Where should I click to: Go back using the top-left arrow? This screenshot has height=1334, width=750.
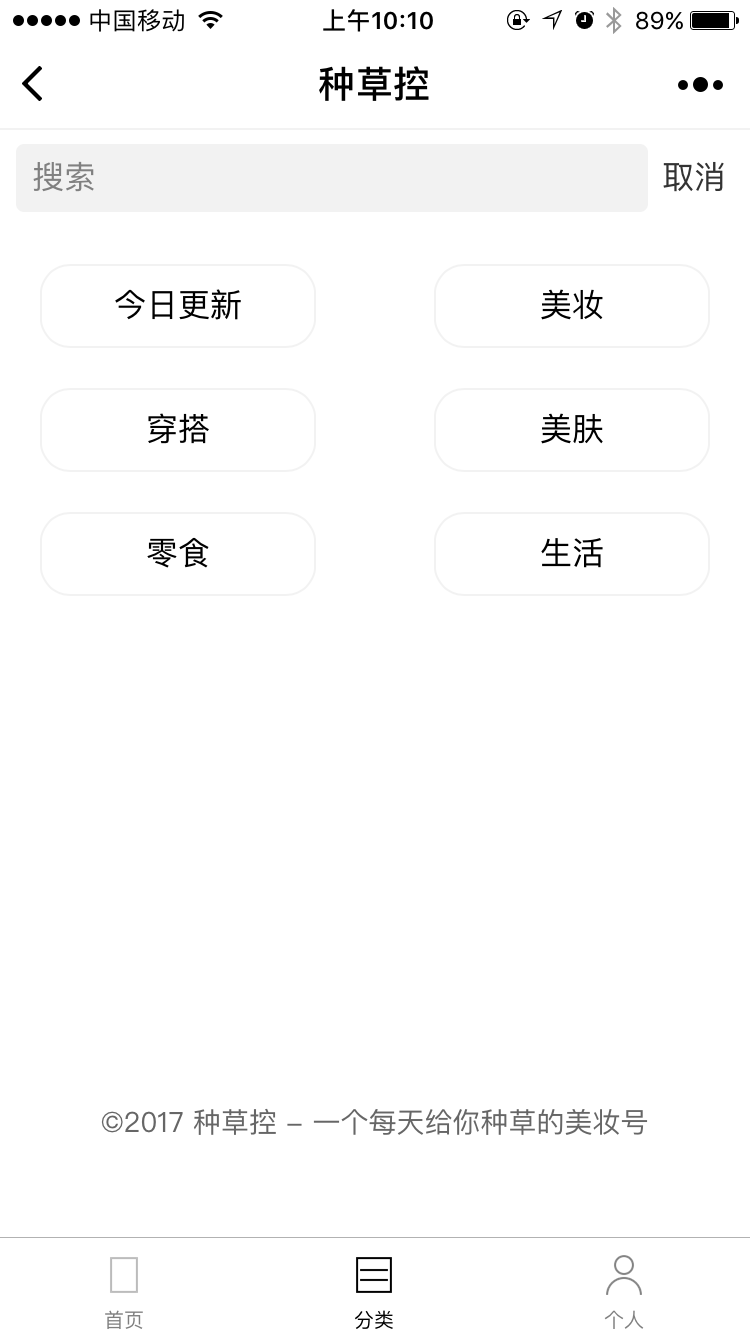click(33, 84)
